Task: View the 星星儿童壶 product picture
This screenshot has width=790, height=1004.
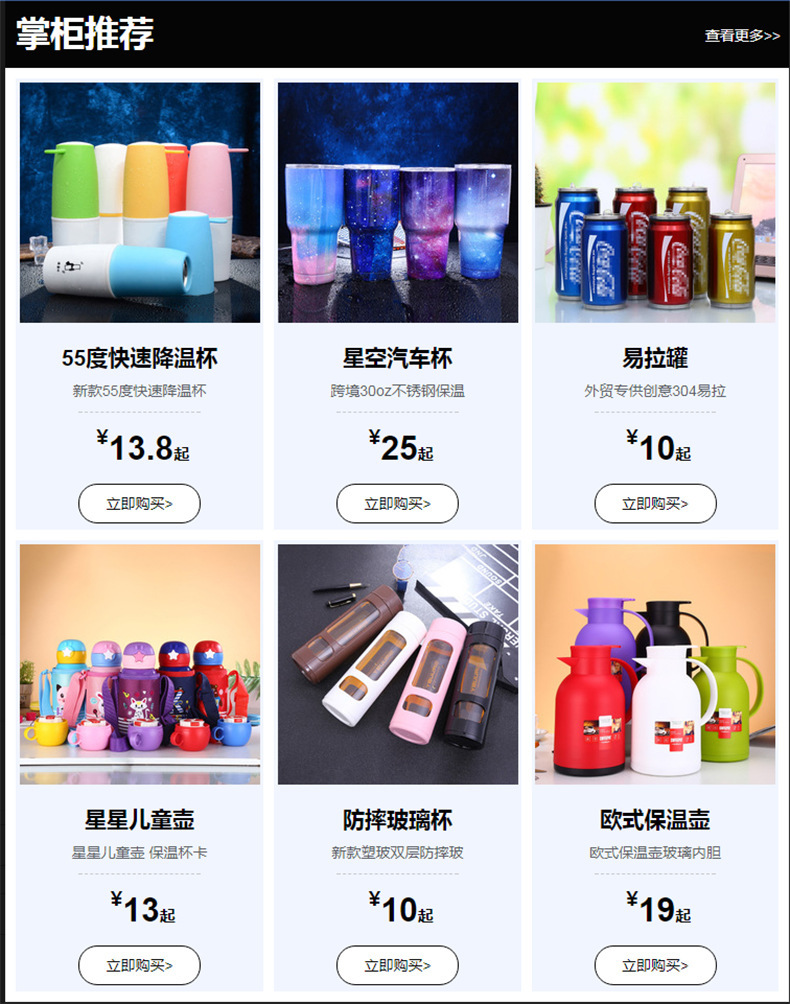Action: click(x=140, y=664)
